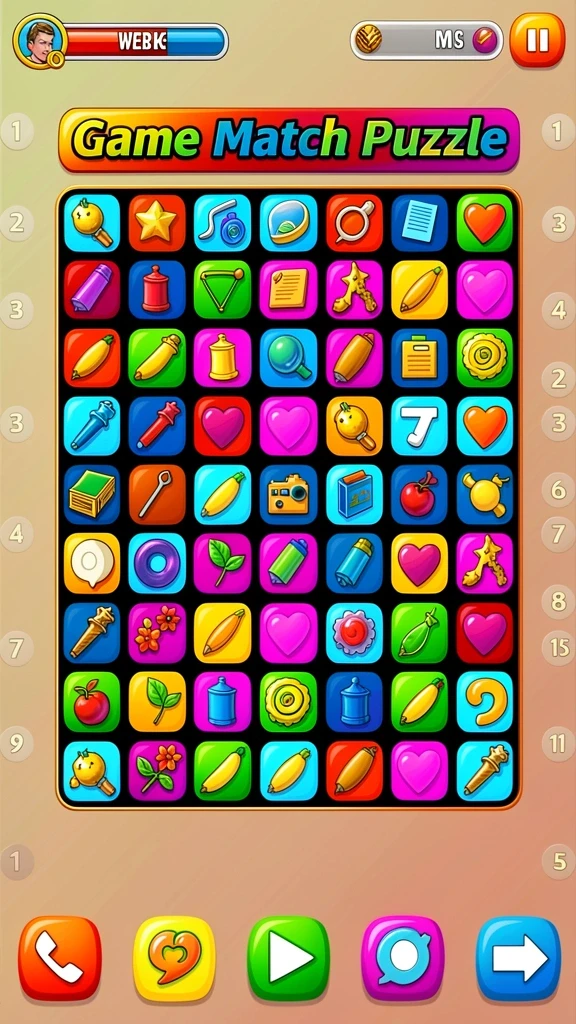
Task: Choose the green triangle tile
Action: tap(222, 290)
